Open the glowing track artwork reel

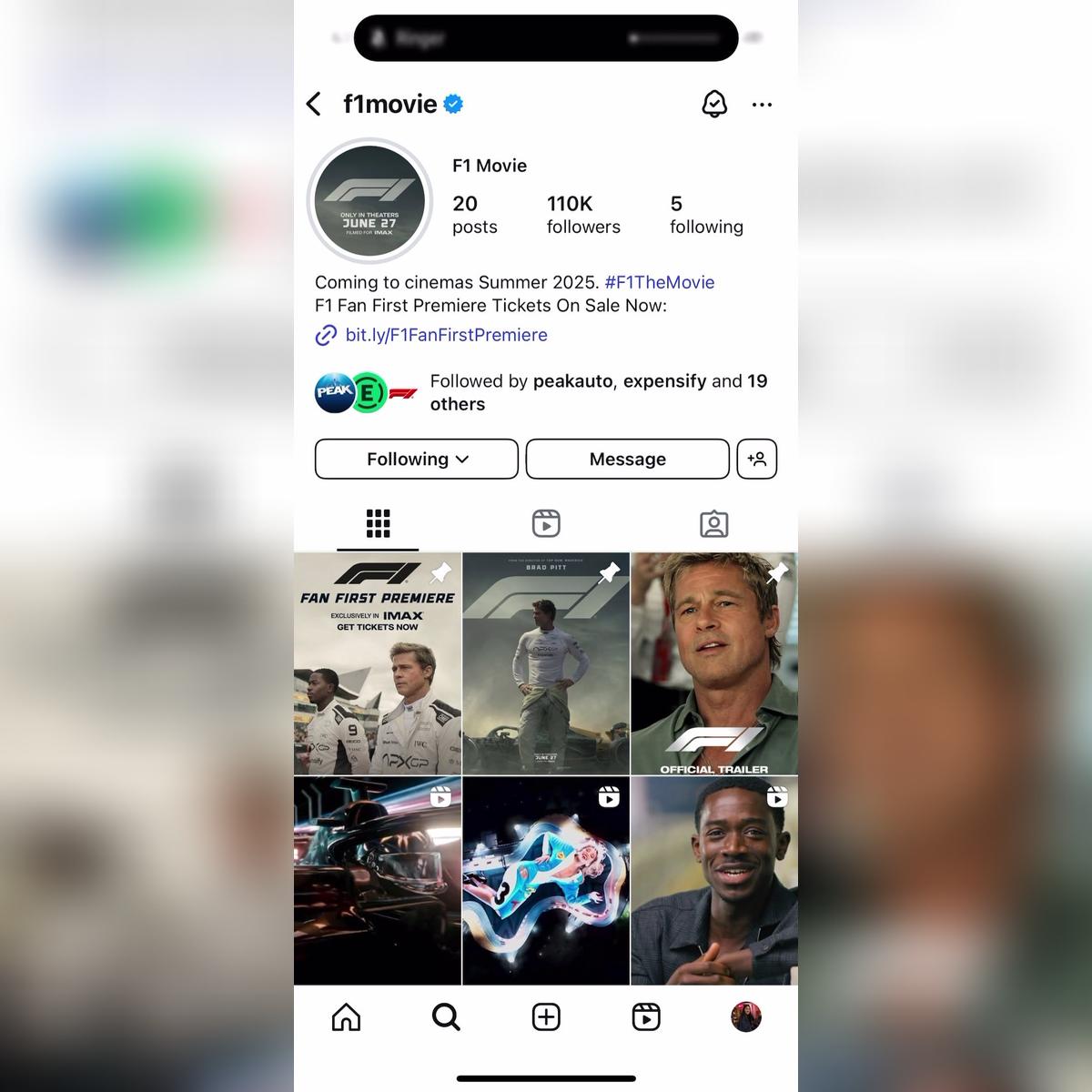point(546,880)
